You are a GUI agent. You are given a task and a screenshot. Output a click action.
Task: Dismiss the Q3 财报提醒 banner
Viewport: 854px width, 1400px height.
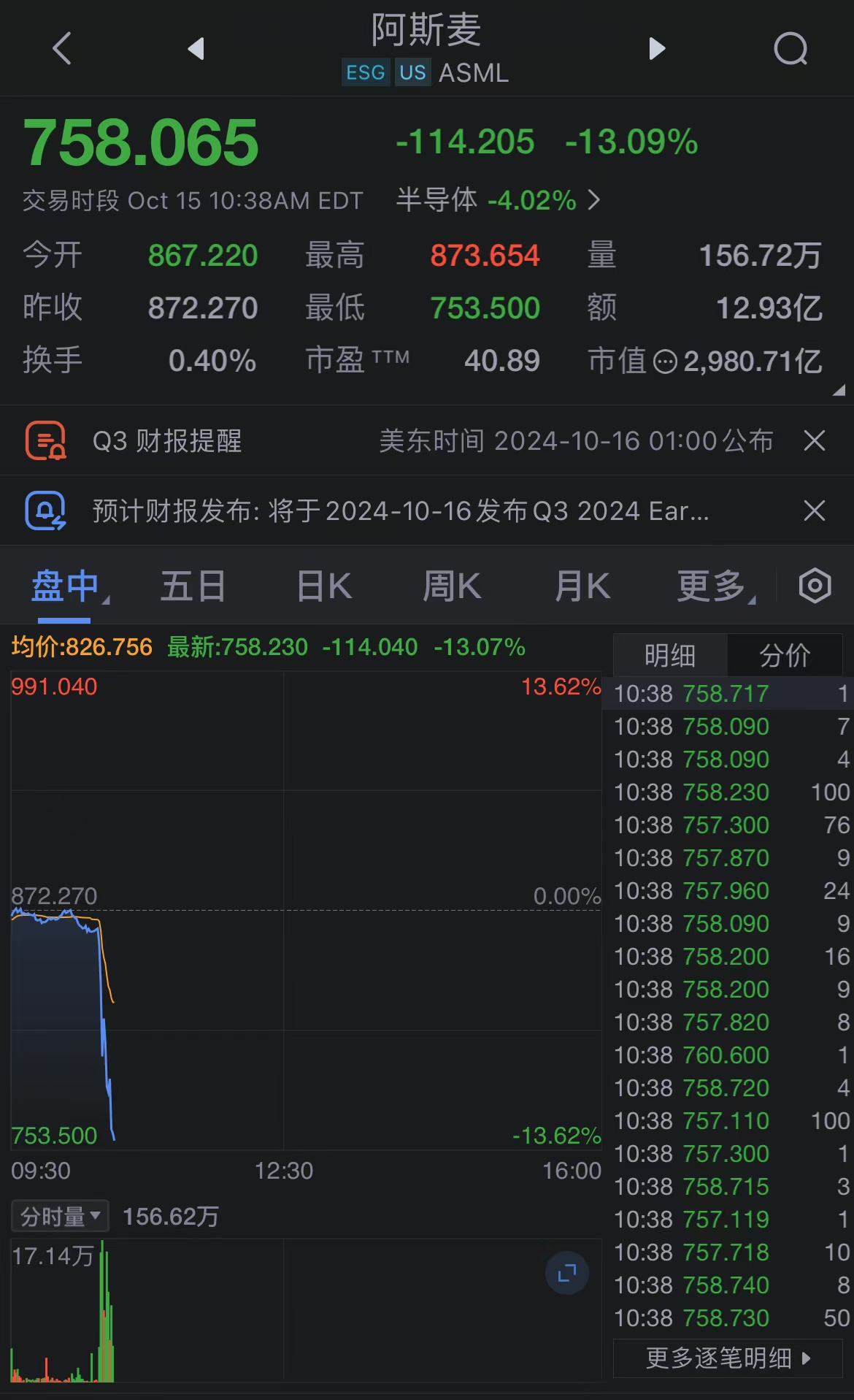pos(814,440)
